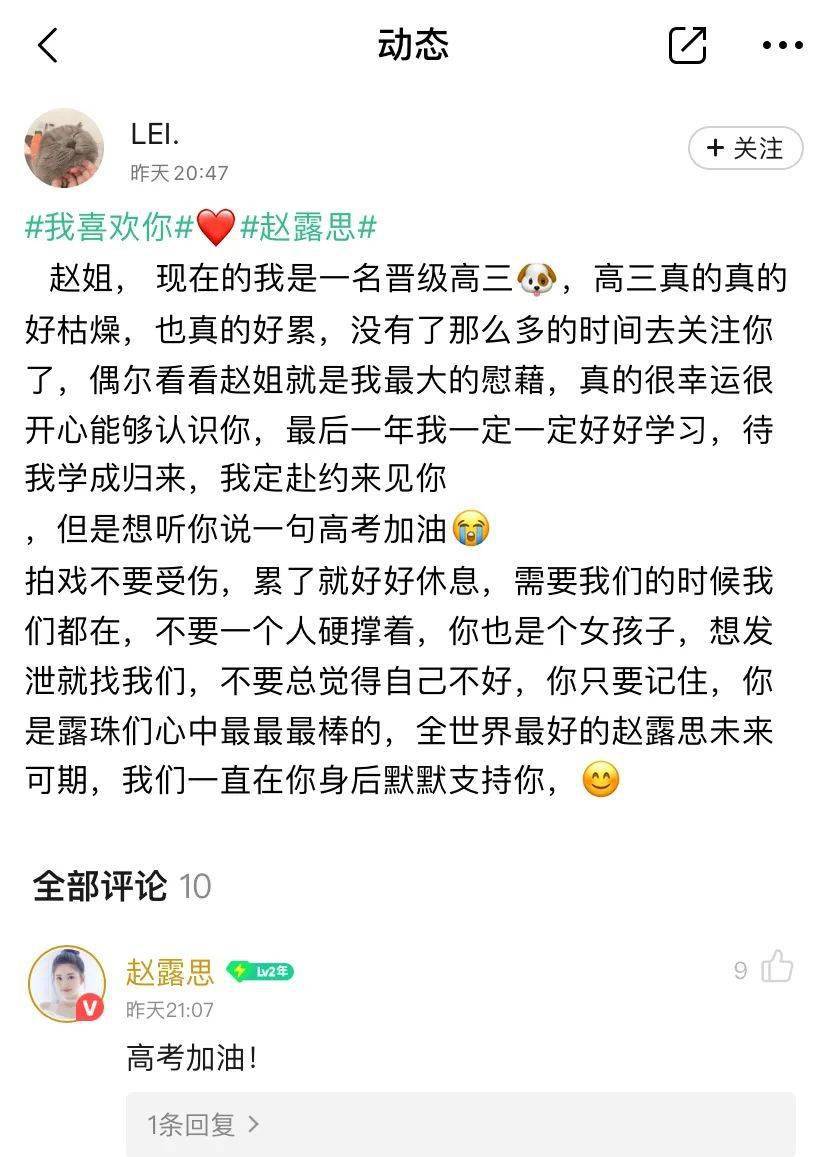
Task: Open the three-dot overflow menu
Action: pyautogui.click(x=782, y=45)
